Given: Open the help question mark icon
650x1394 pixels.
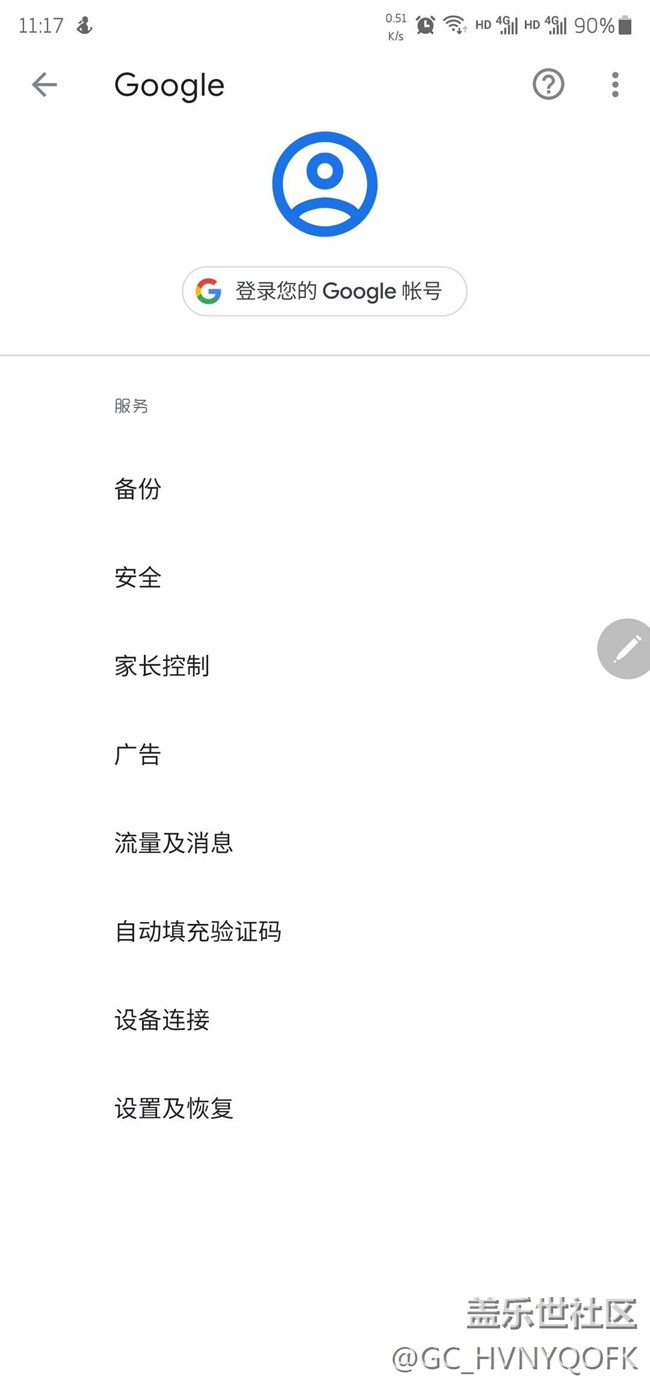Looking at the screenshot, I should click(x=548, y=85).
